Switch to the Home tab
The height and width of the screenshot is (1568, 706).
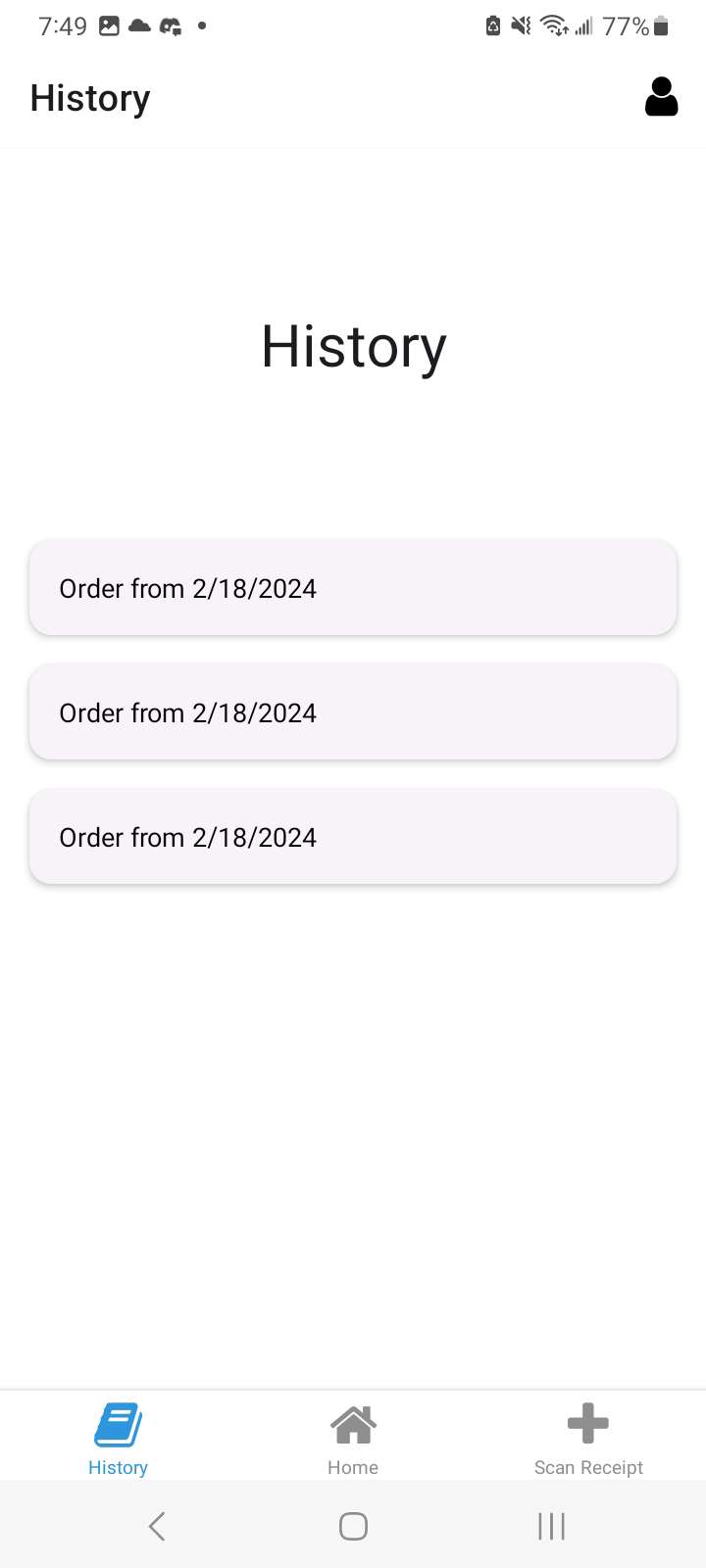353,1438
